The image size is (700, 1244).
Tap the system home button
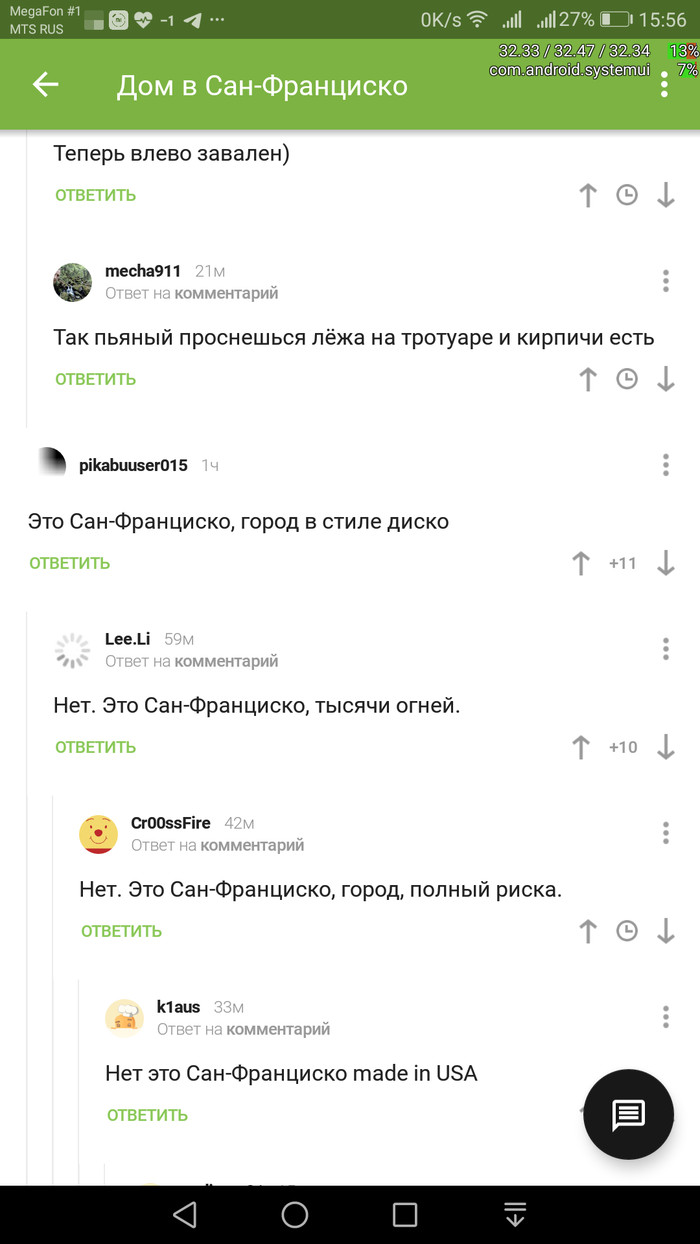[295, 1214]
